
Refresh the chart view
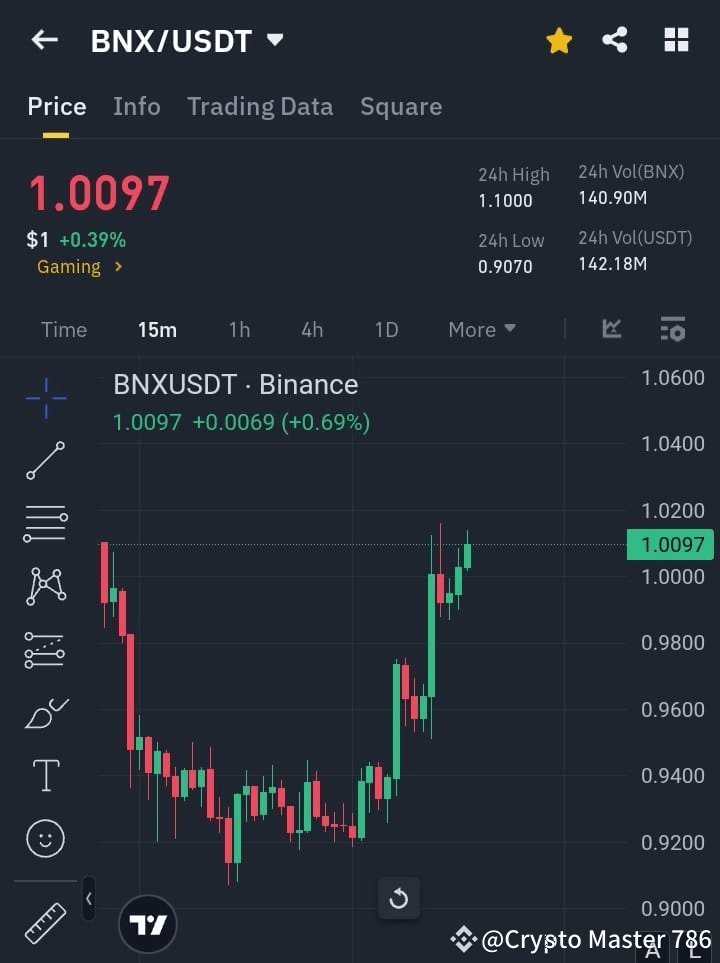(x=399, y=898)
